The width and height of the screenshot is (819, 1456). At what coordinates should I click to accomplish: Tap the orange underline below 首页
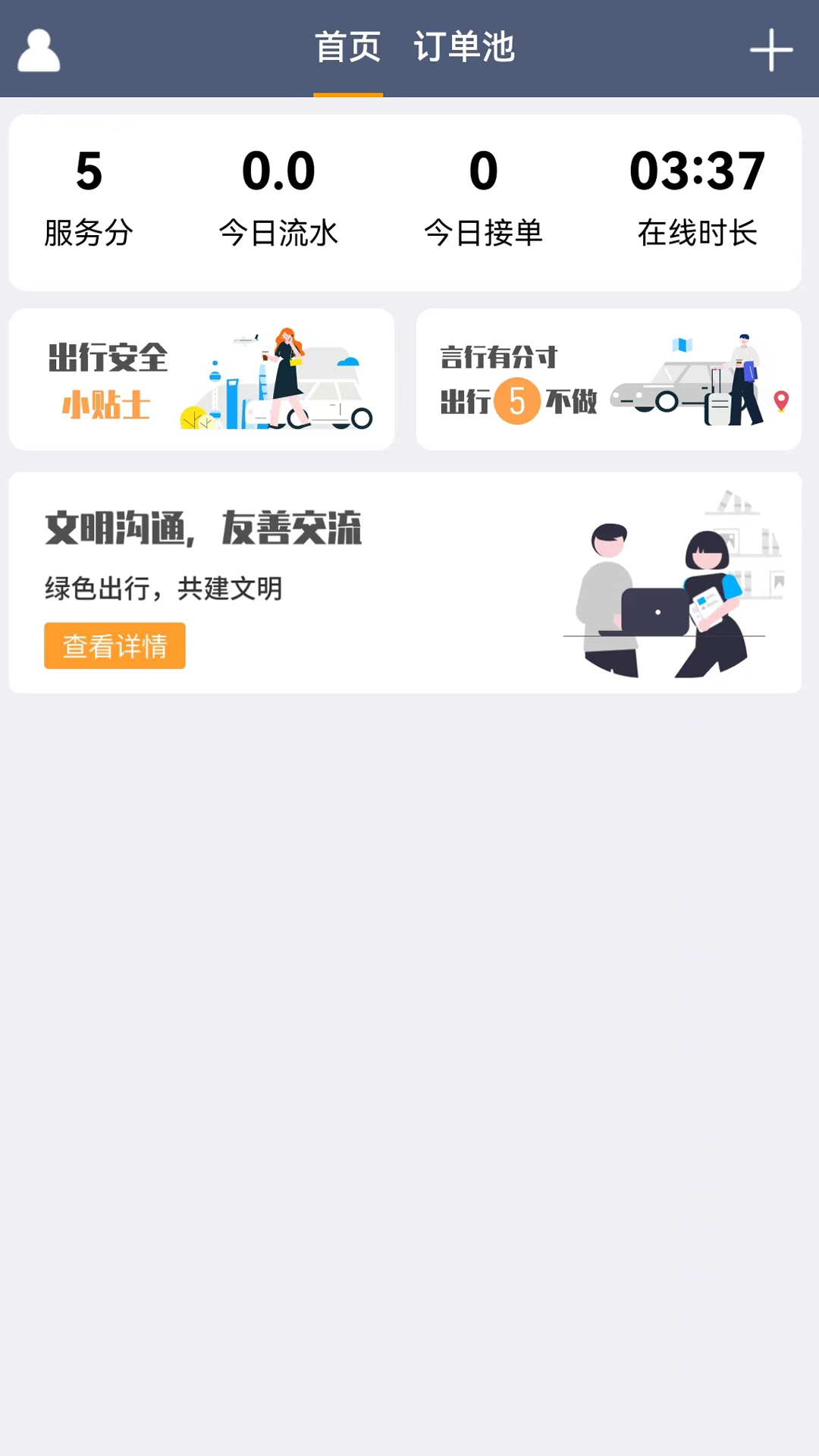click(x=348, y=95)
